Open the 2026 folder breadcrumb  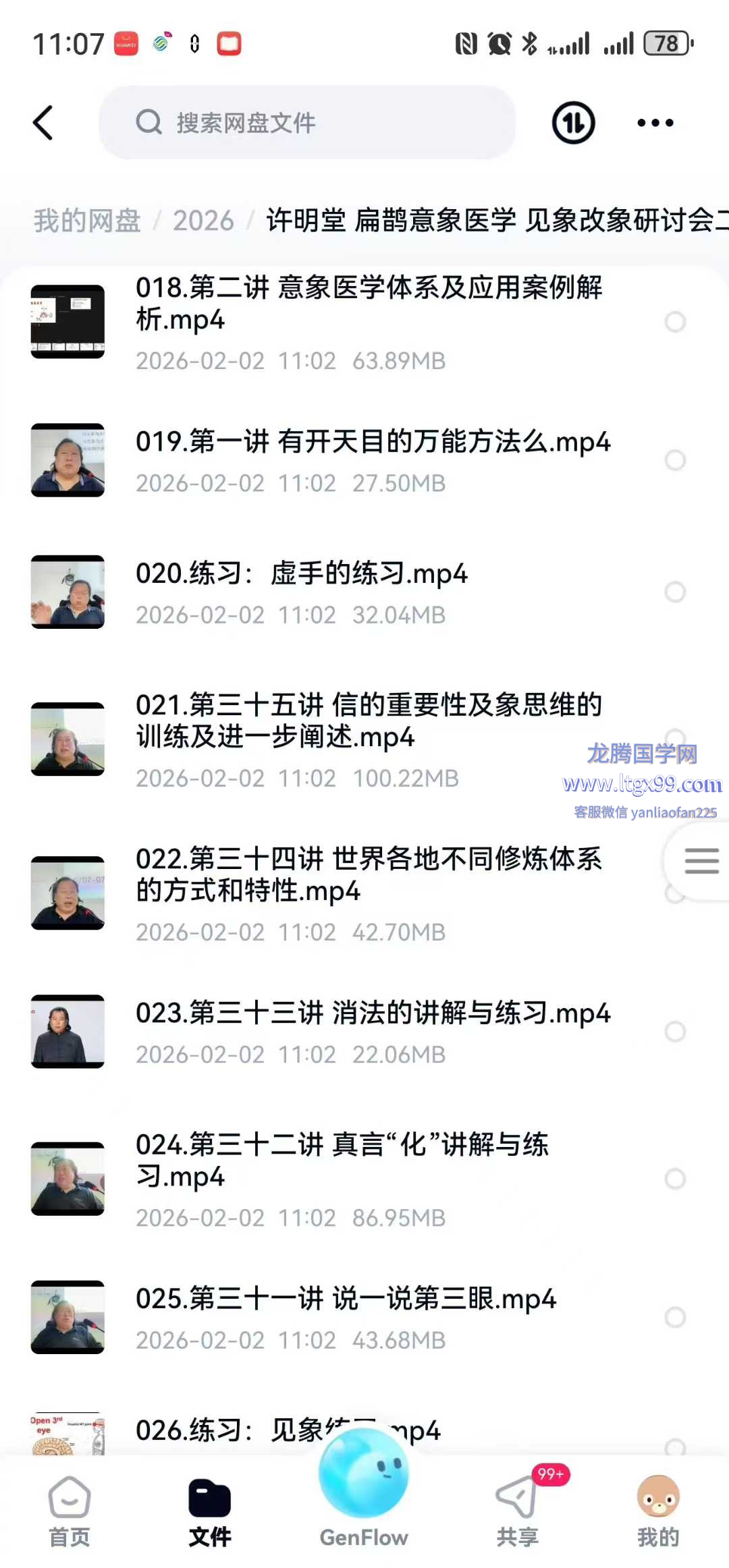tap(203, 221)
